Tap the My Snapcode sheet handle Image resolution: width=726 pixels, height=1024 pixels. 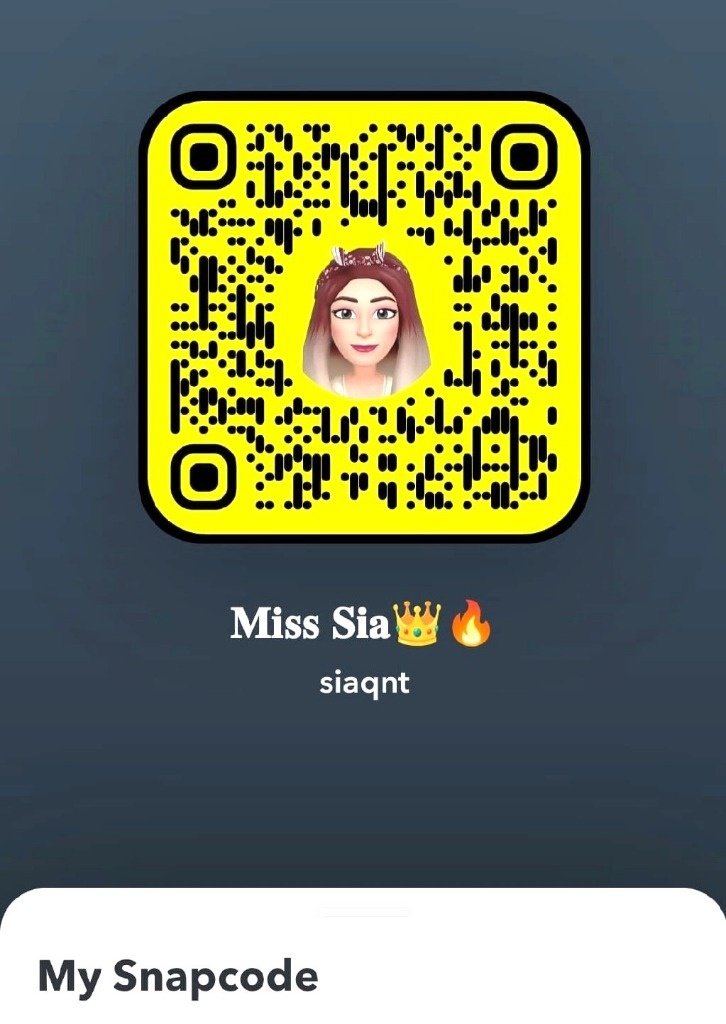tap(363, 911)
